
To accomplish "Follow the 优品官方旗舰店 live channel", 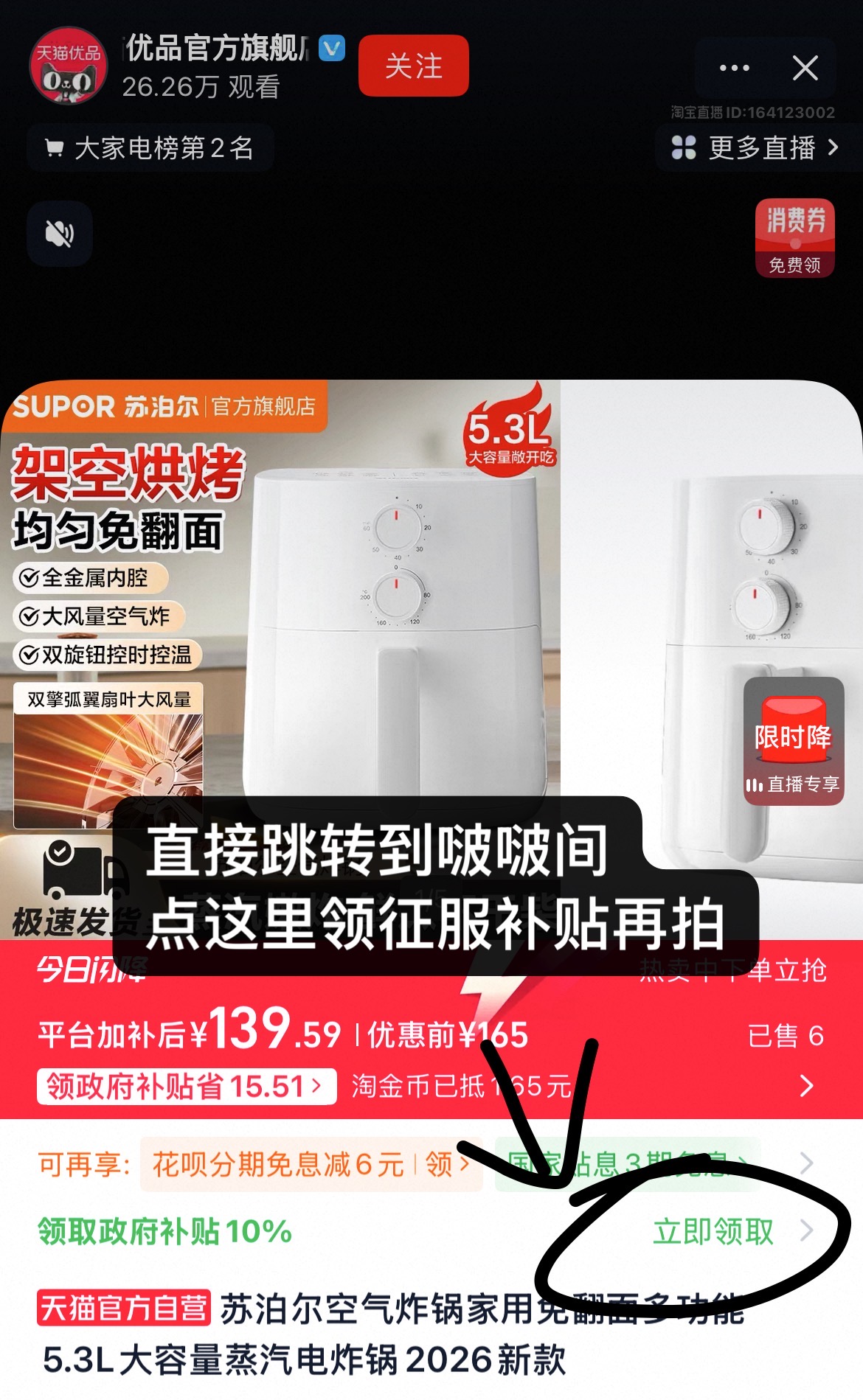I will [x=413, y=66].
